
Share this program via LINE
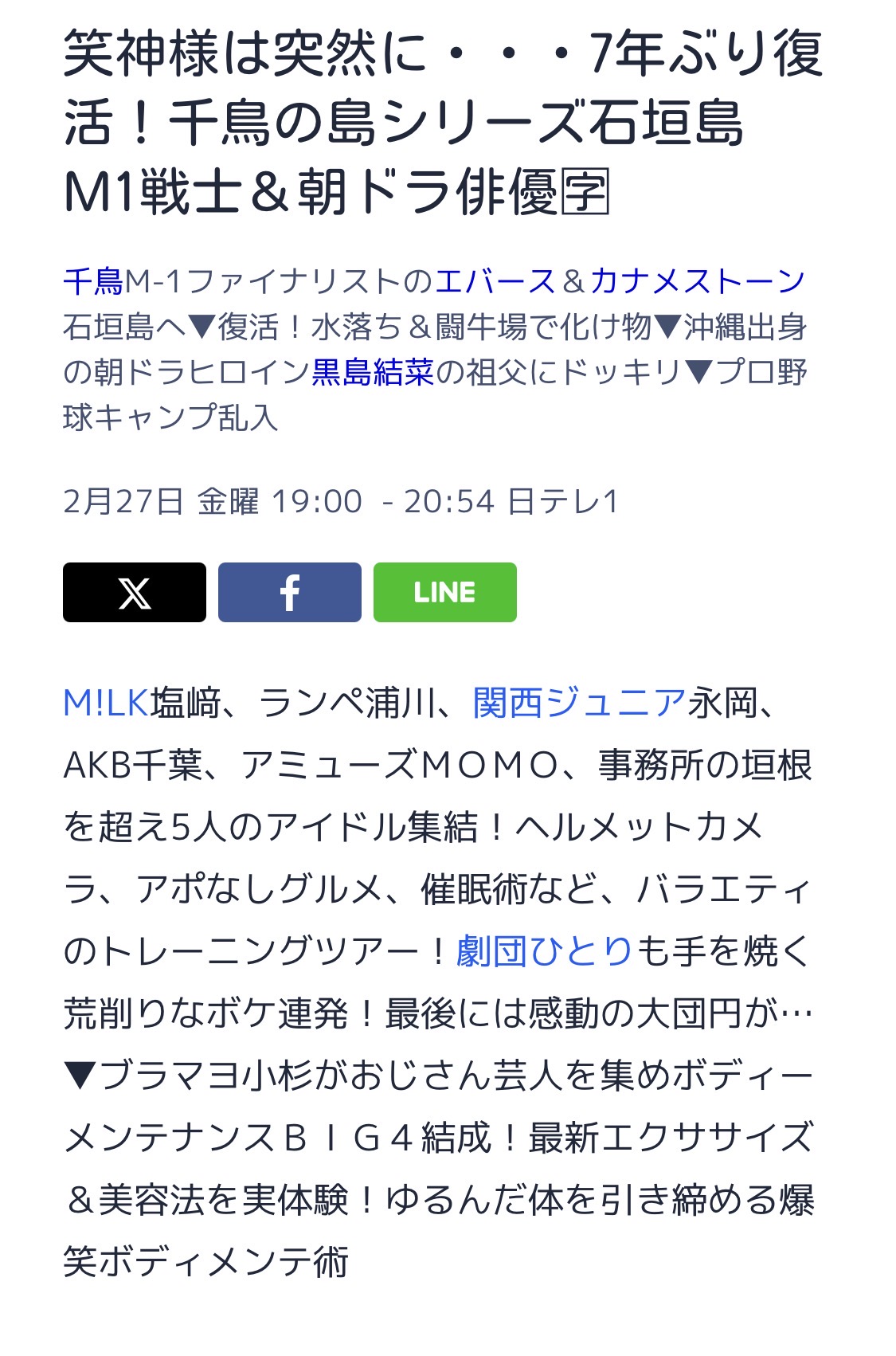(x=445, y=592)
